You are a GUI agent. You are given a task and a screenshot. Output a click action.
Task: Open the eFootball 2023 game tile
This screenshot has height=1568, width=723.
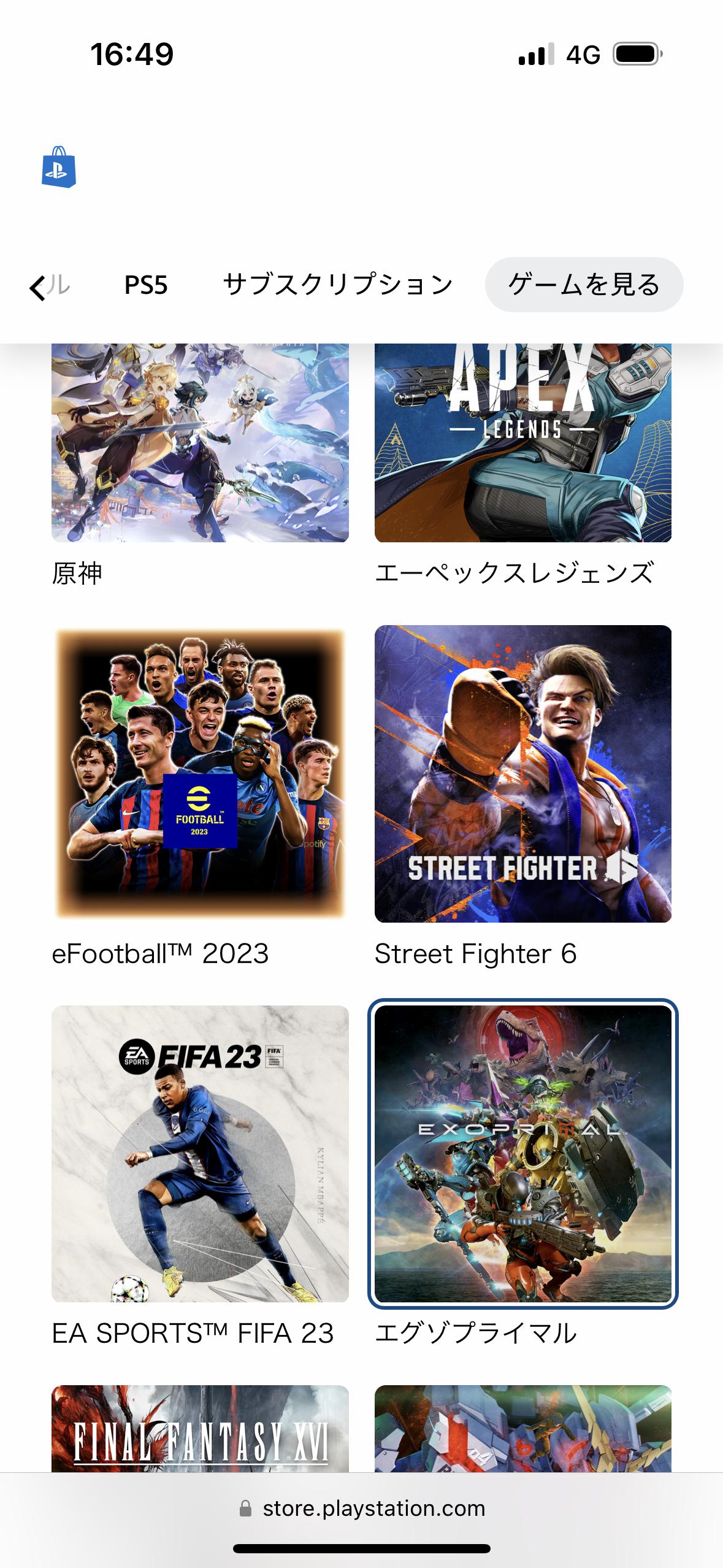pos(200,773)
